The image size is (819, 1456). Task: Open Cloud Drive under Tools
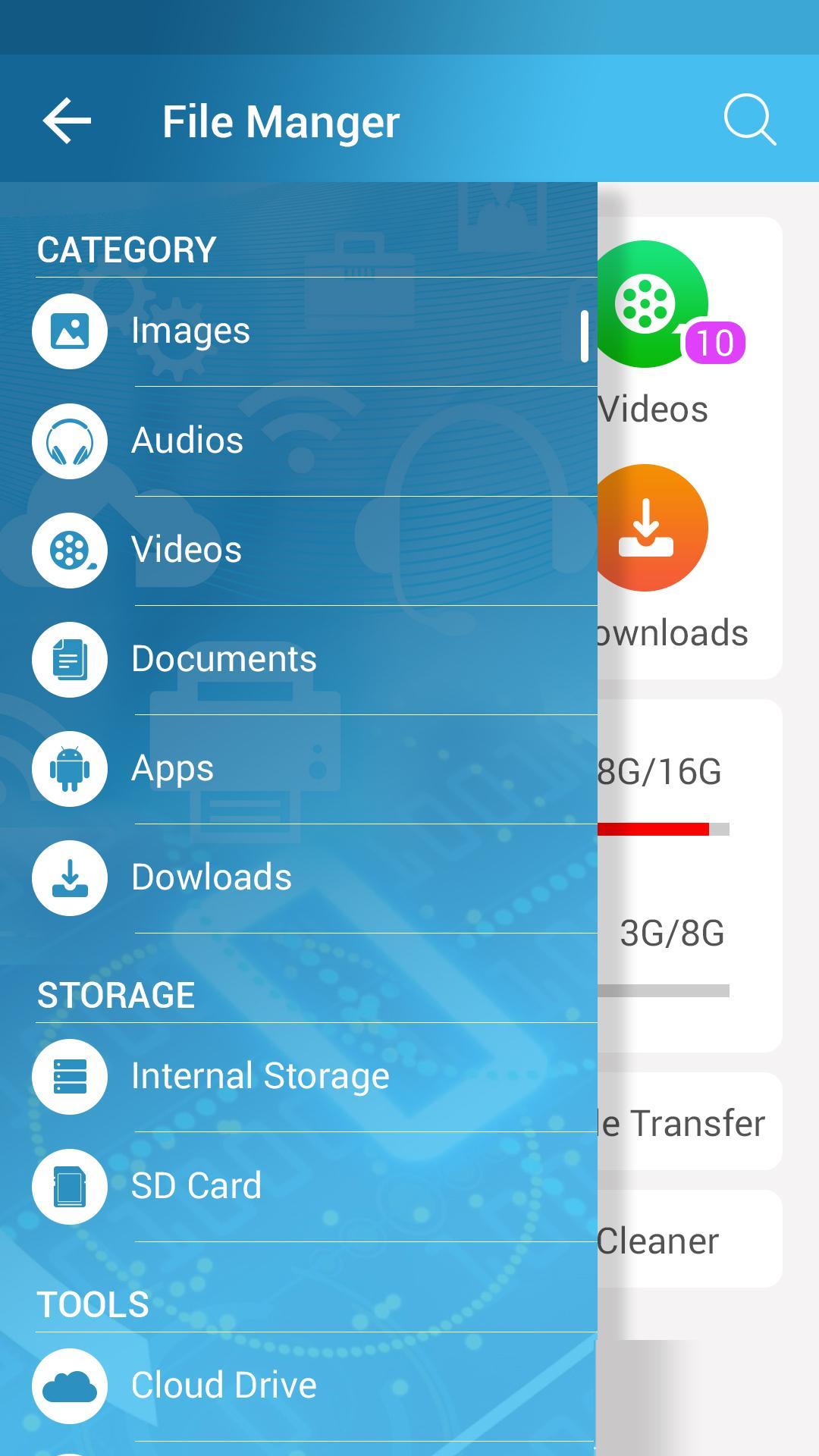point(223,1385)
